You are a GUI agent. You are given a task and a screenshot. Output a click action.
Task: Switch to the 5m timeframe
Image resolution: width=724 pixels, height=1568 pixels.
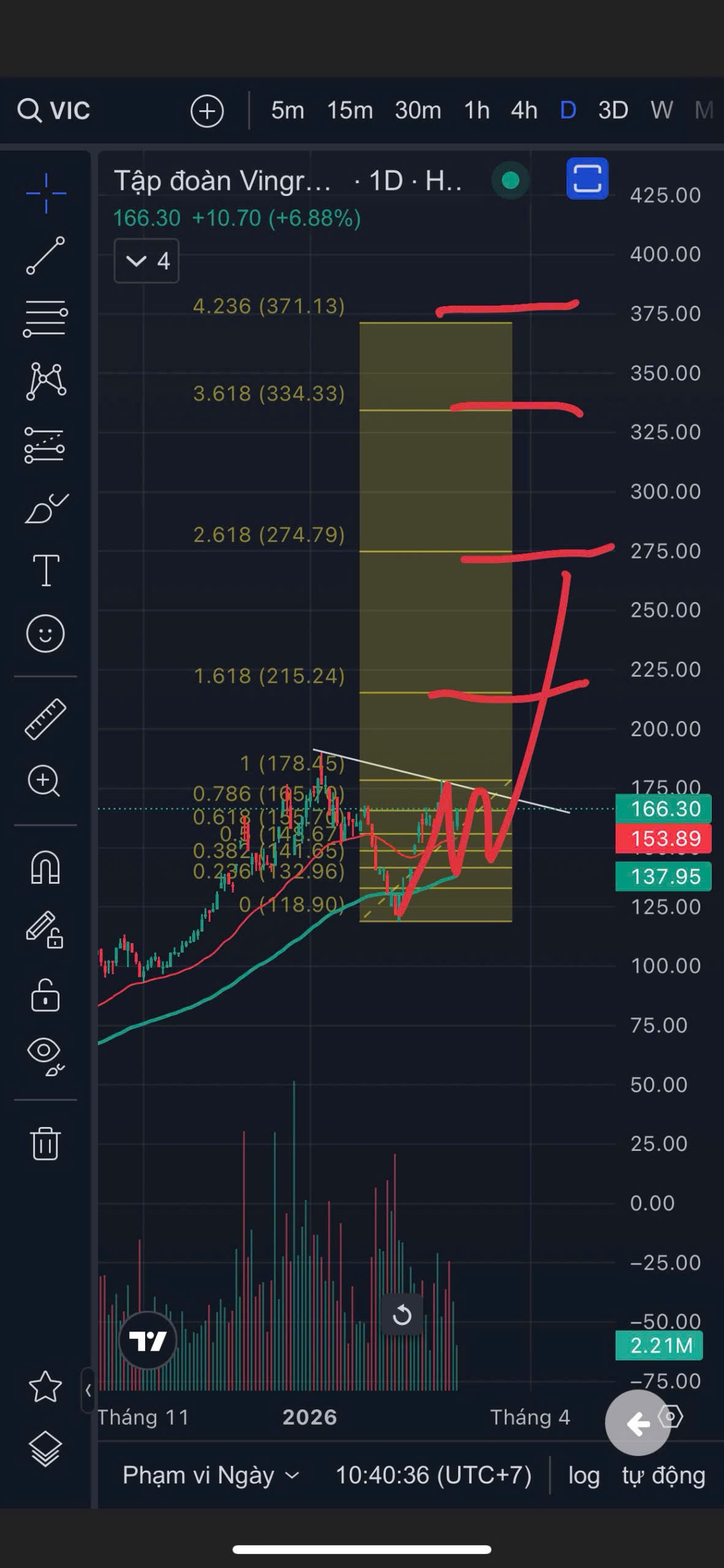[x=287, y=111]
